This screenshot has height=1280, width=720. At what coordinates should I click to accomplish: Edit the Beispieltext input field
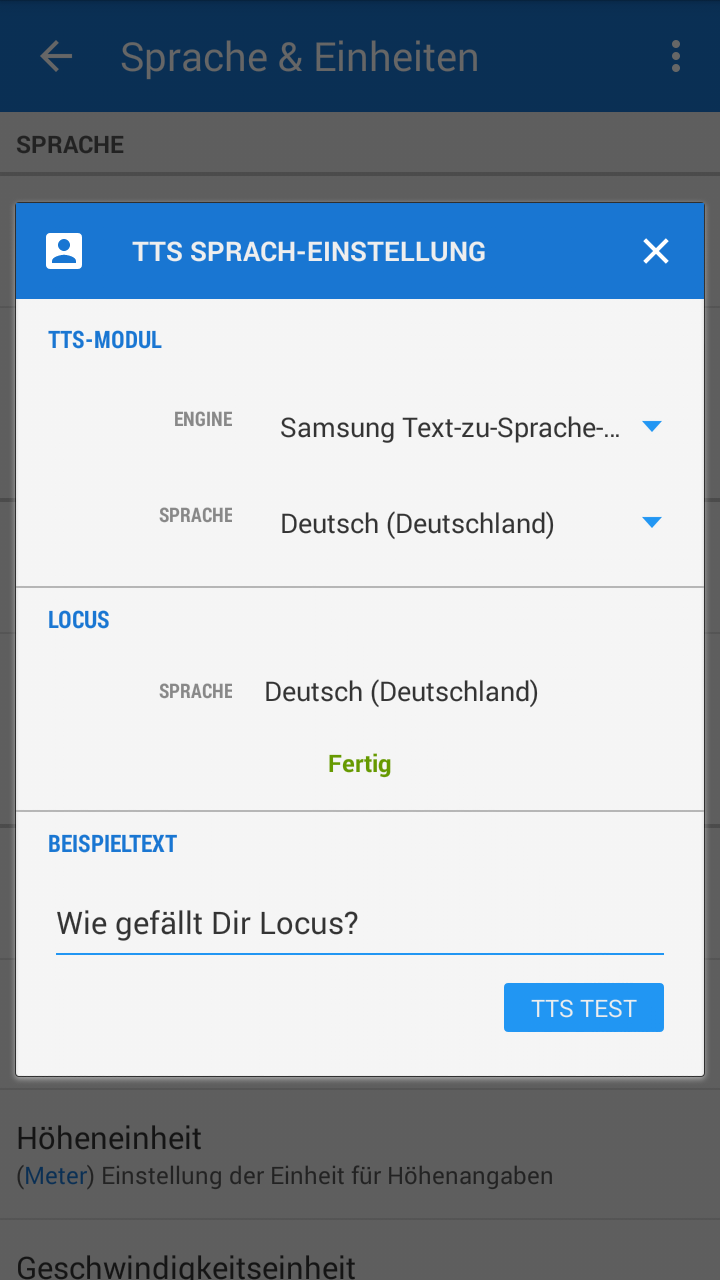coord(359,923)
